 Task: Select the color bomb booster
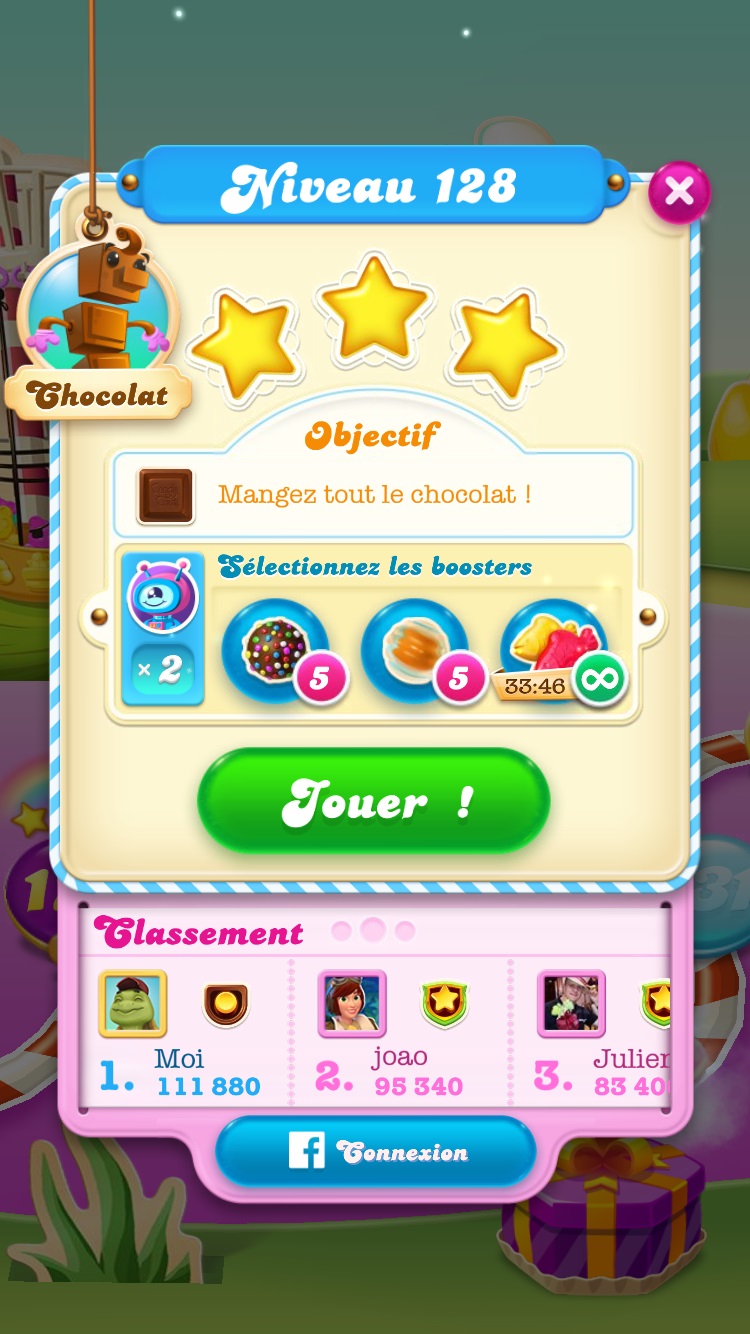(x=276, y=649)
